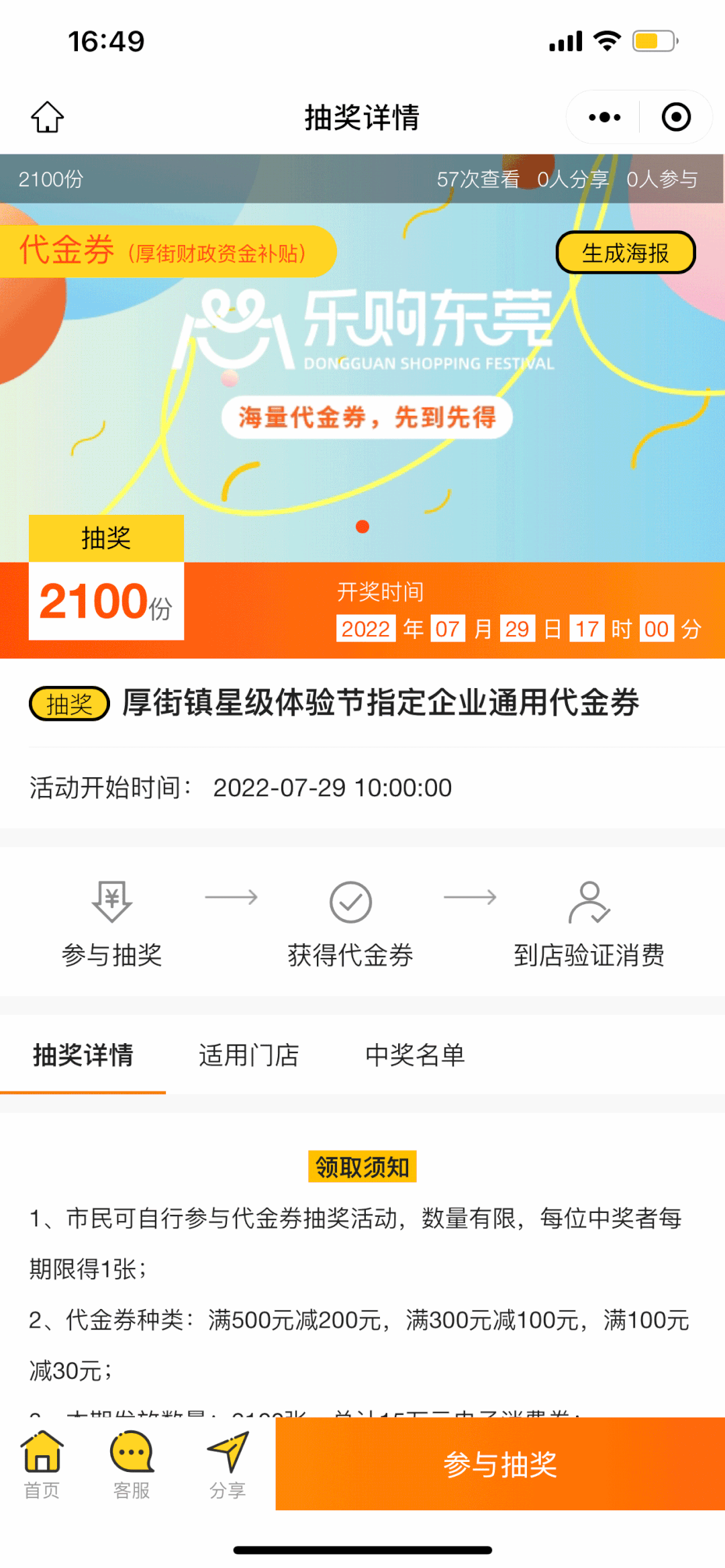725x1568 pixels.
Task: Open the three-dot more menu
Action: 604,117
